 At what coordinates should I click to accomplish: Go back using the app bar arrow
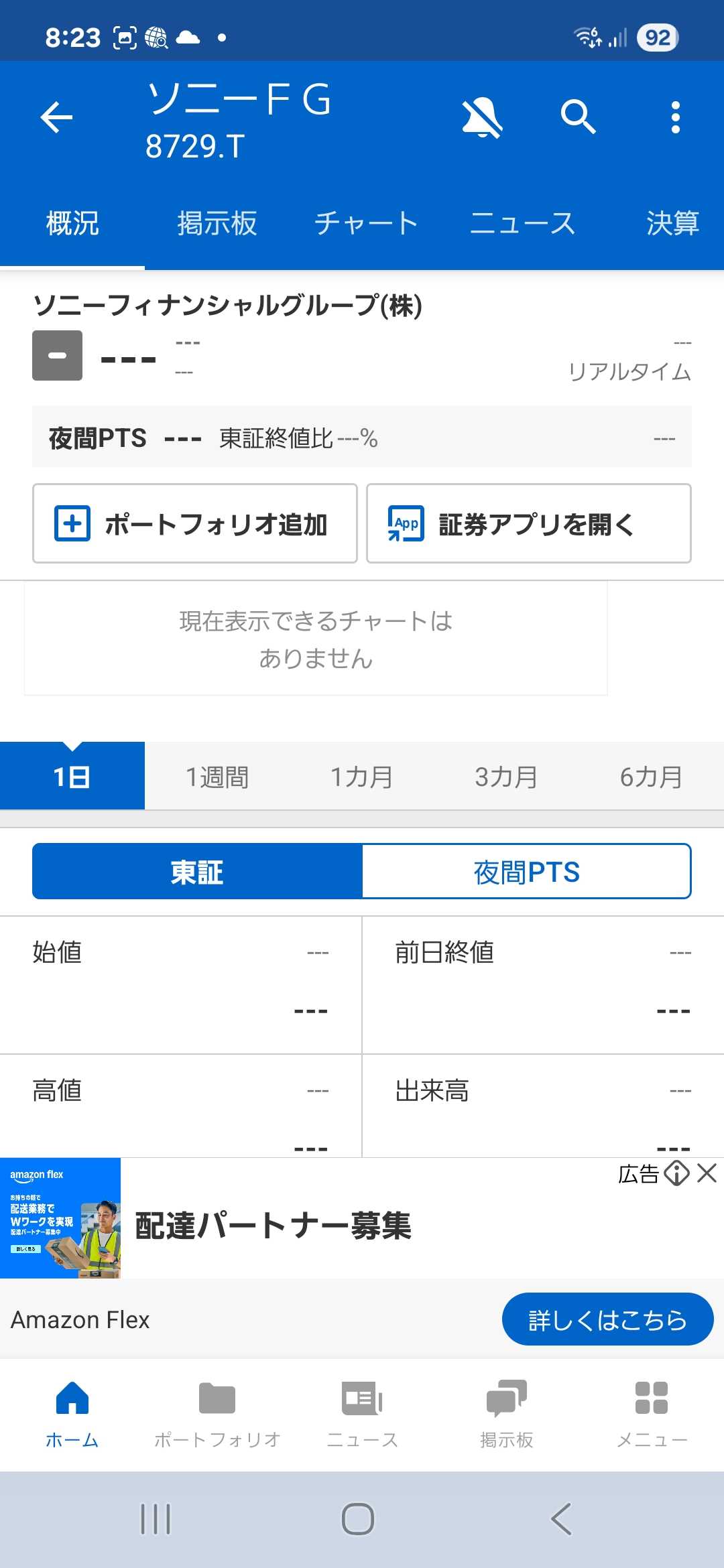point(56,118)
